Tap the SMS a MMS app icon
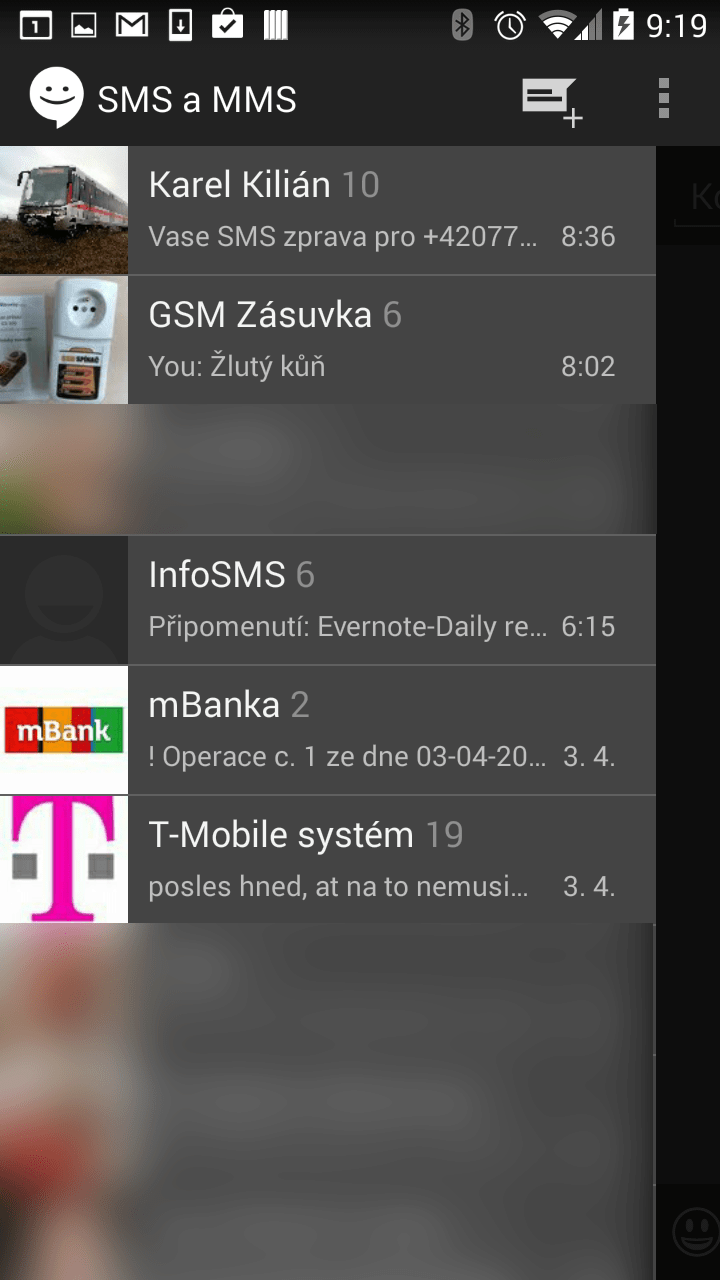720x1280 pixels. 56,98
